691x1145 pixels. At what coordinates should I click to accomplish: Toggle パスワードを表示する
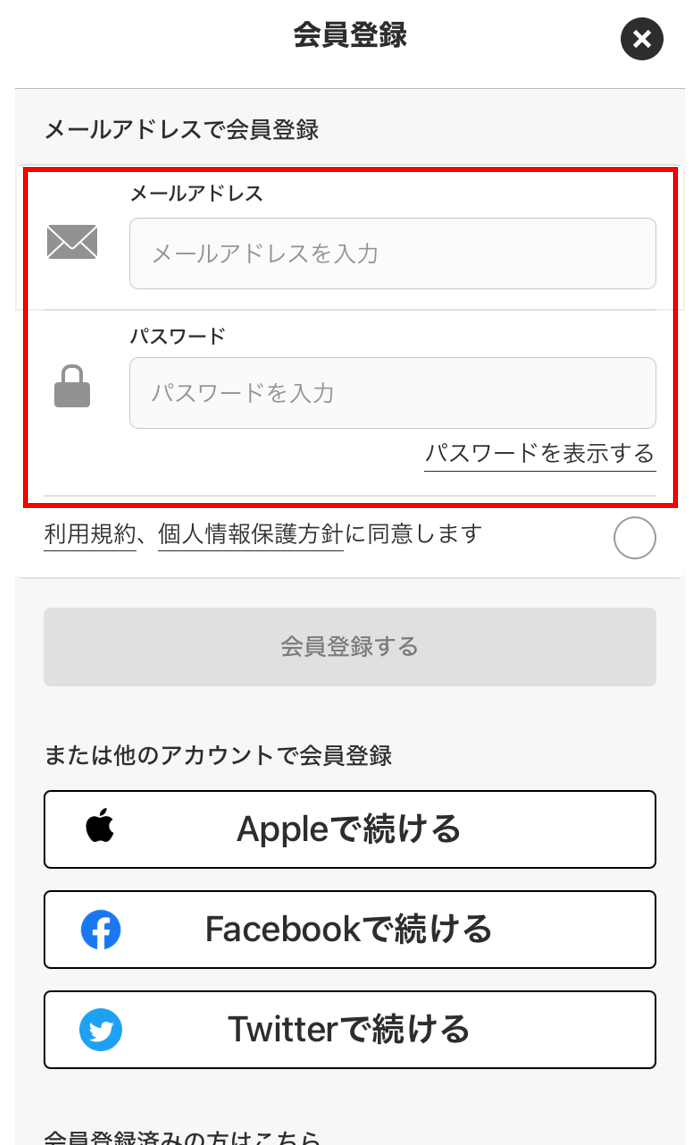539,454
